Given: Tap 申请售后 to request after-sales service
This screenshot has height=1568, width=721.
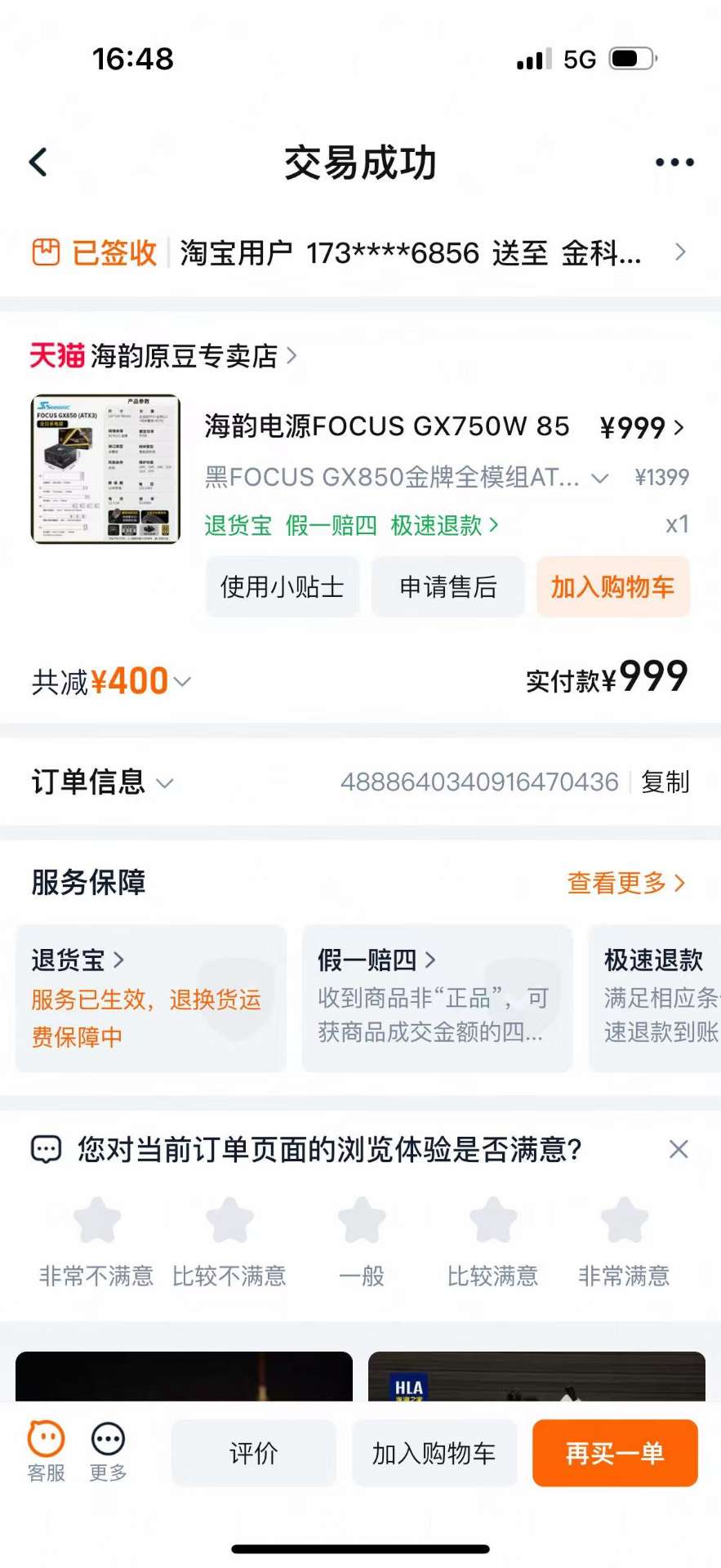Looking at the screenshot, I should [447, 587].
